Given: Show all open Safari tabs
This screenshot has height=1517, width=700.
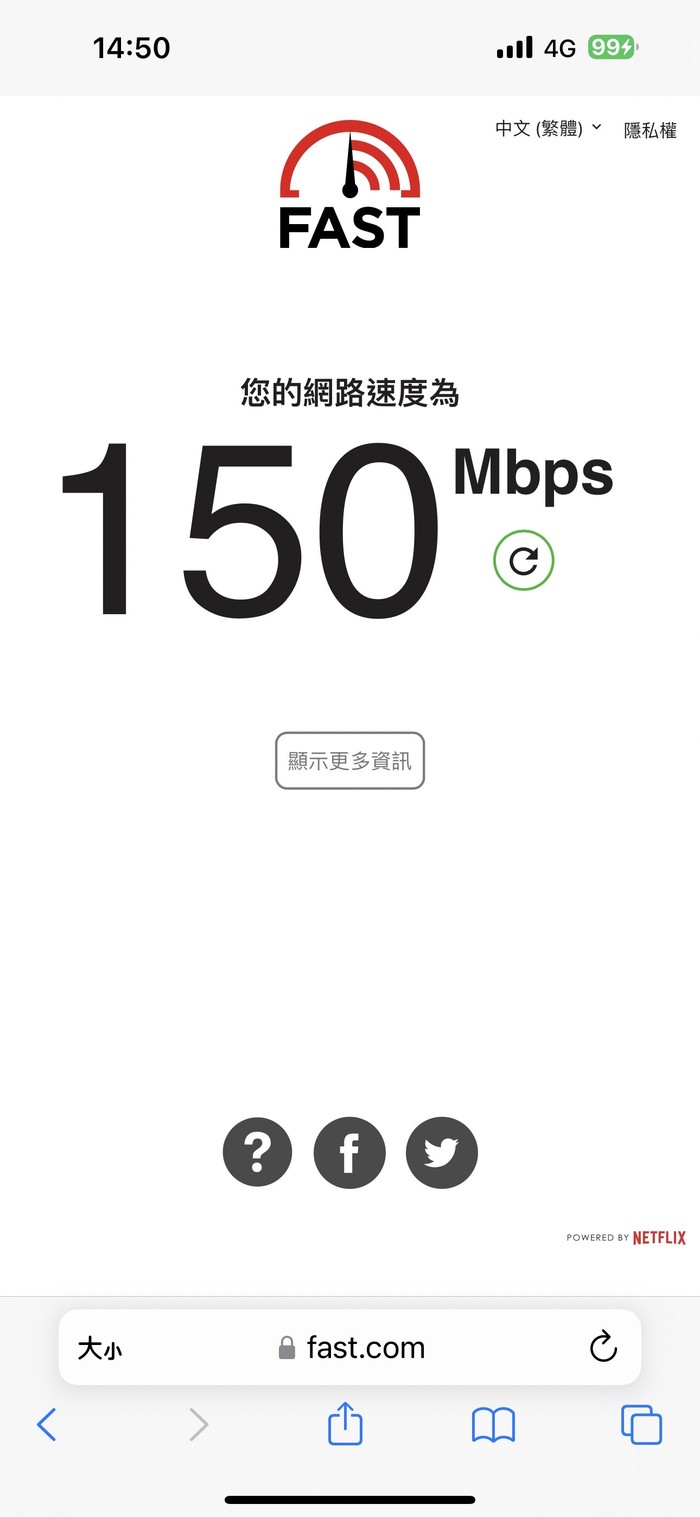Looking at the screenshot, I should click(641, 1425).
